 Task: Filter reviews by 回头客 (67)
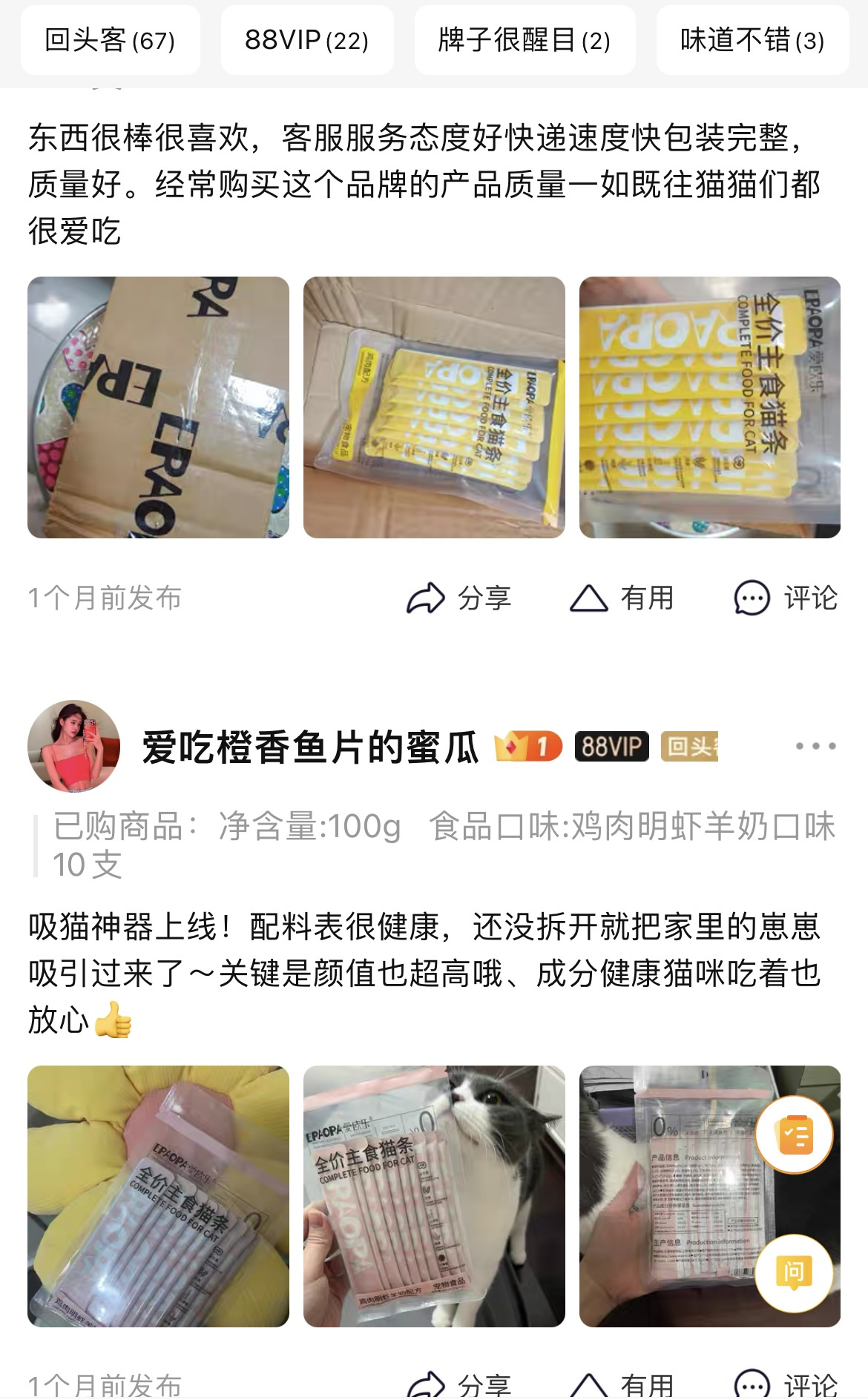coord(110,40)
